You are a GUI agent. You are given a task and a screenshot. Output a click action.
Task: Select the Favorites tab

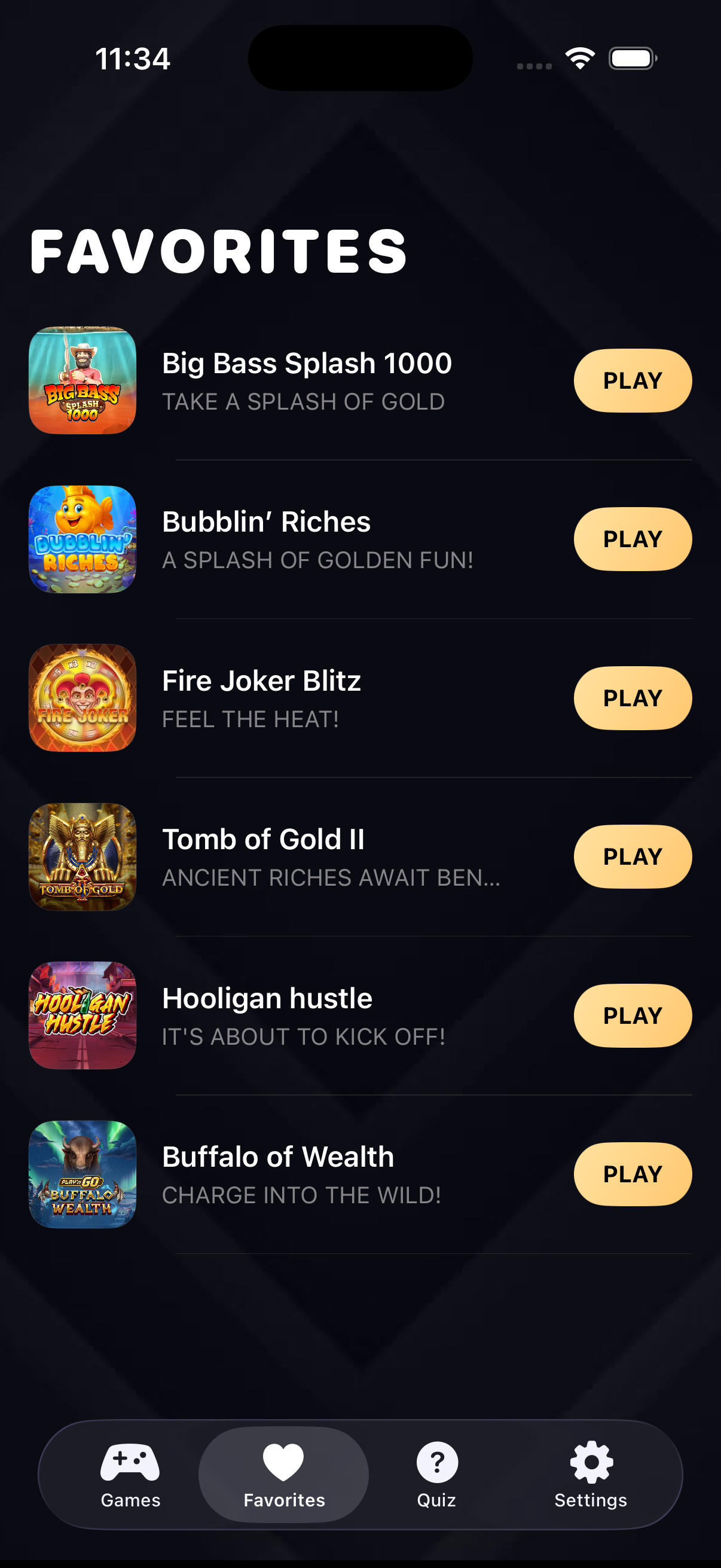283,1474
